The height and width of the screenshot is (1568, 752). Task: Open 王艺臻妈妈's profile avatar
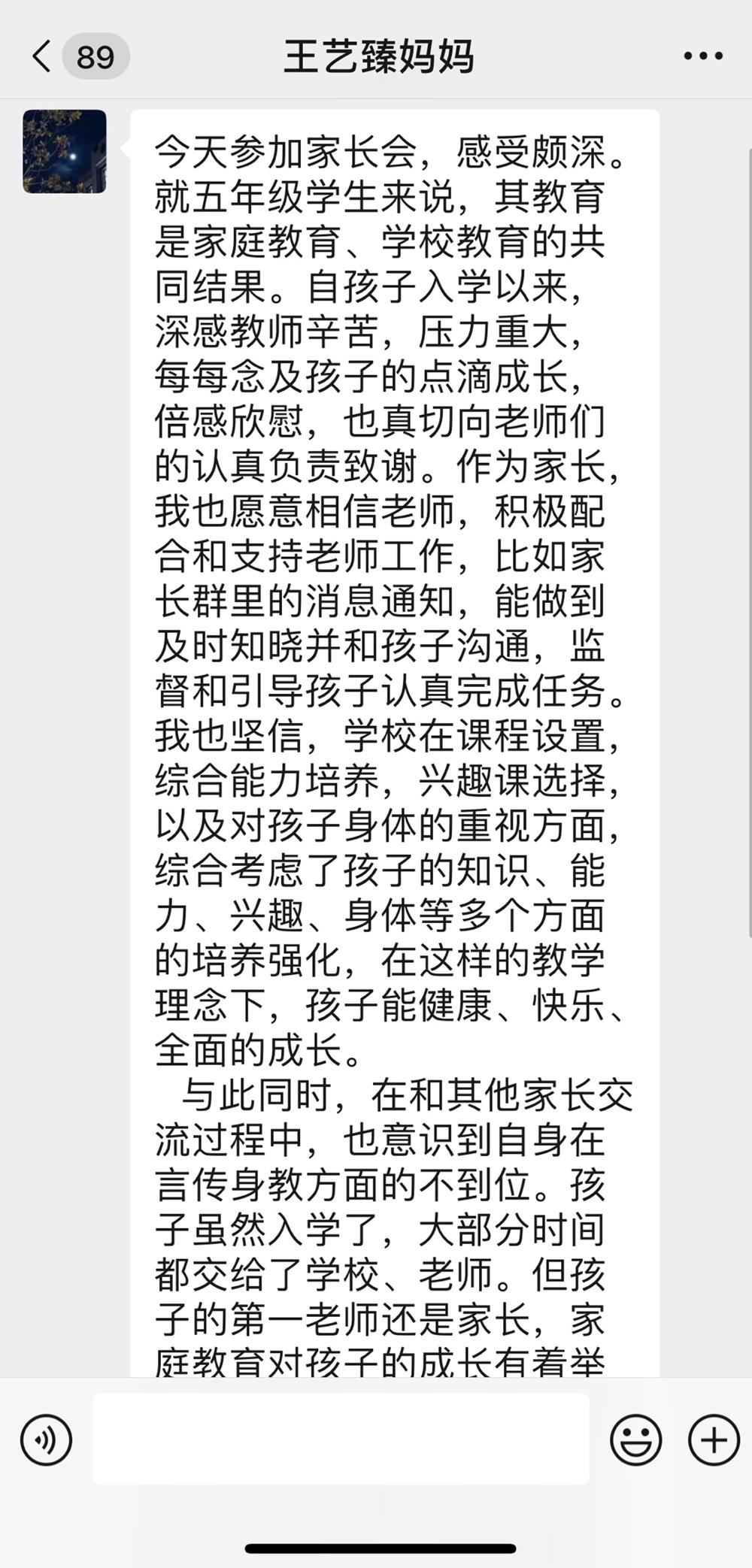[65, 152]
